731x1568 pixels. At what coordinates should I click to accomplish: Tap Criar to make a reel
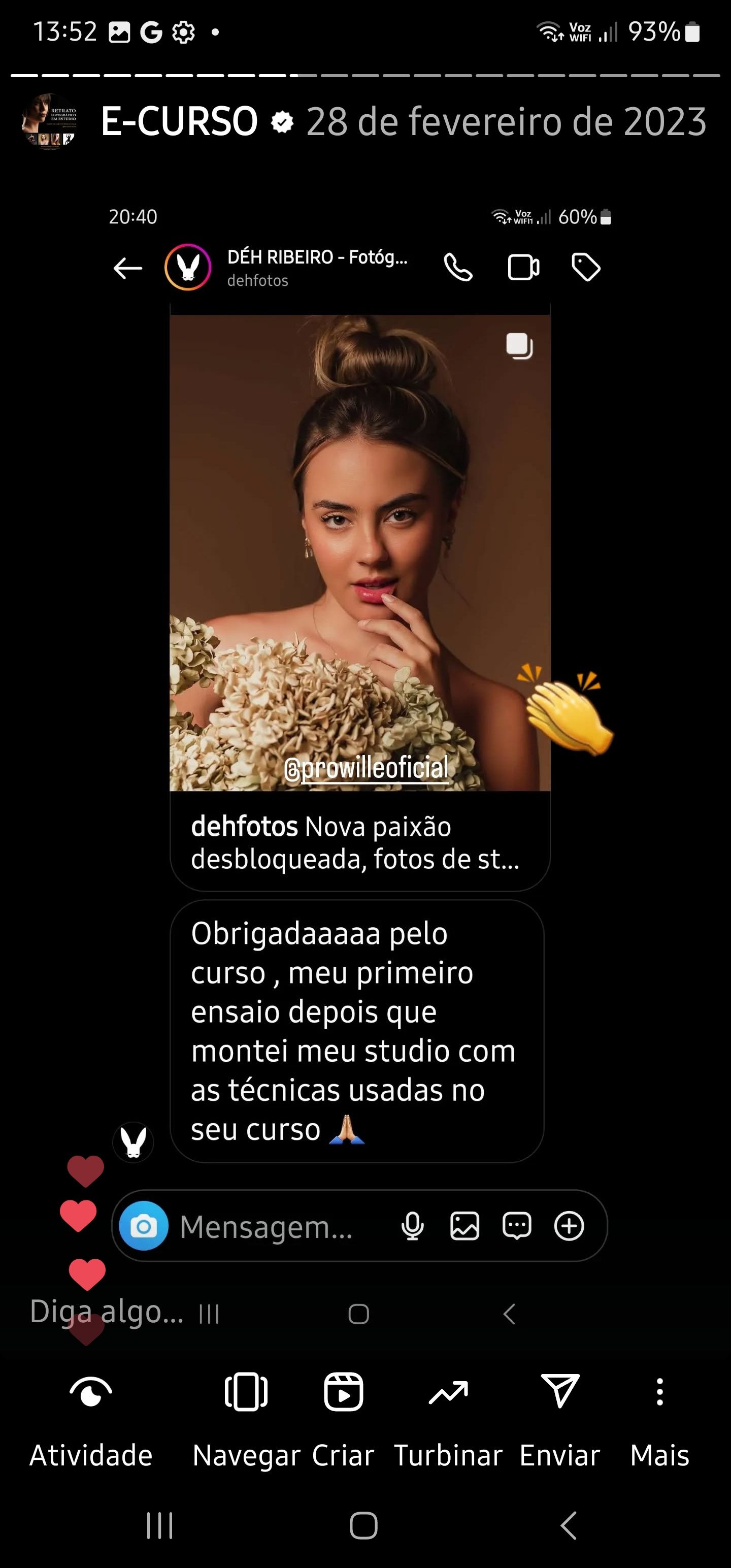[x=343, y=1417]
